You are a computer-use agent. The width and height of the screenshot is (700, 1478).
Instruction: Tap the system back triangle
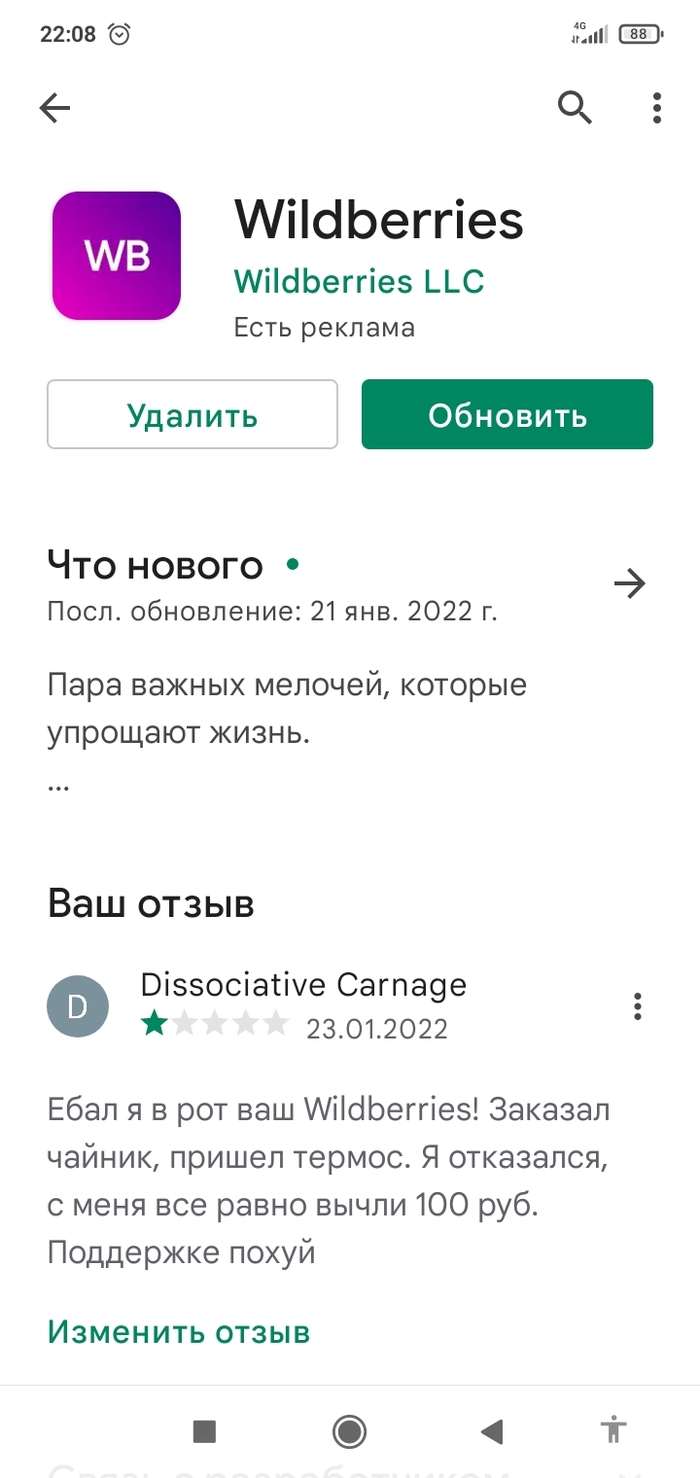click(491, 1432)
